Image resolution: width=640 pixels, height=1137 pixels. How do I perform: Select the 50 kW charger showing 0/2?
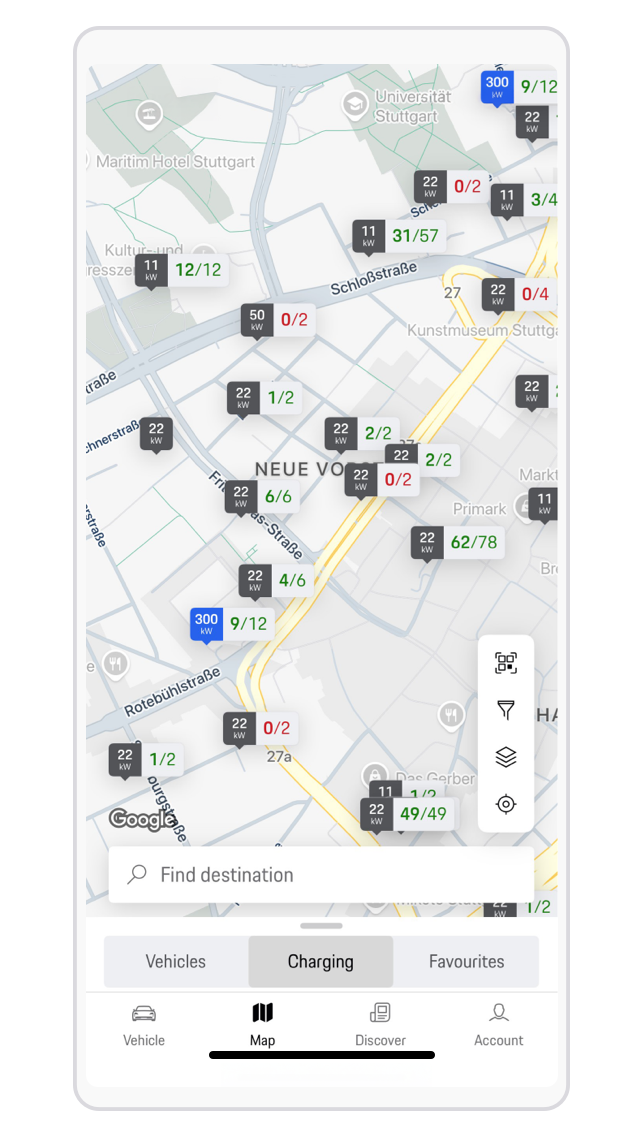tap(275, 320)
